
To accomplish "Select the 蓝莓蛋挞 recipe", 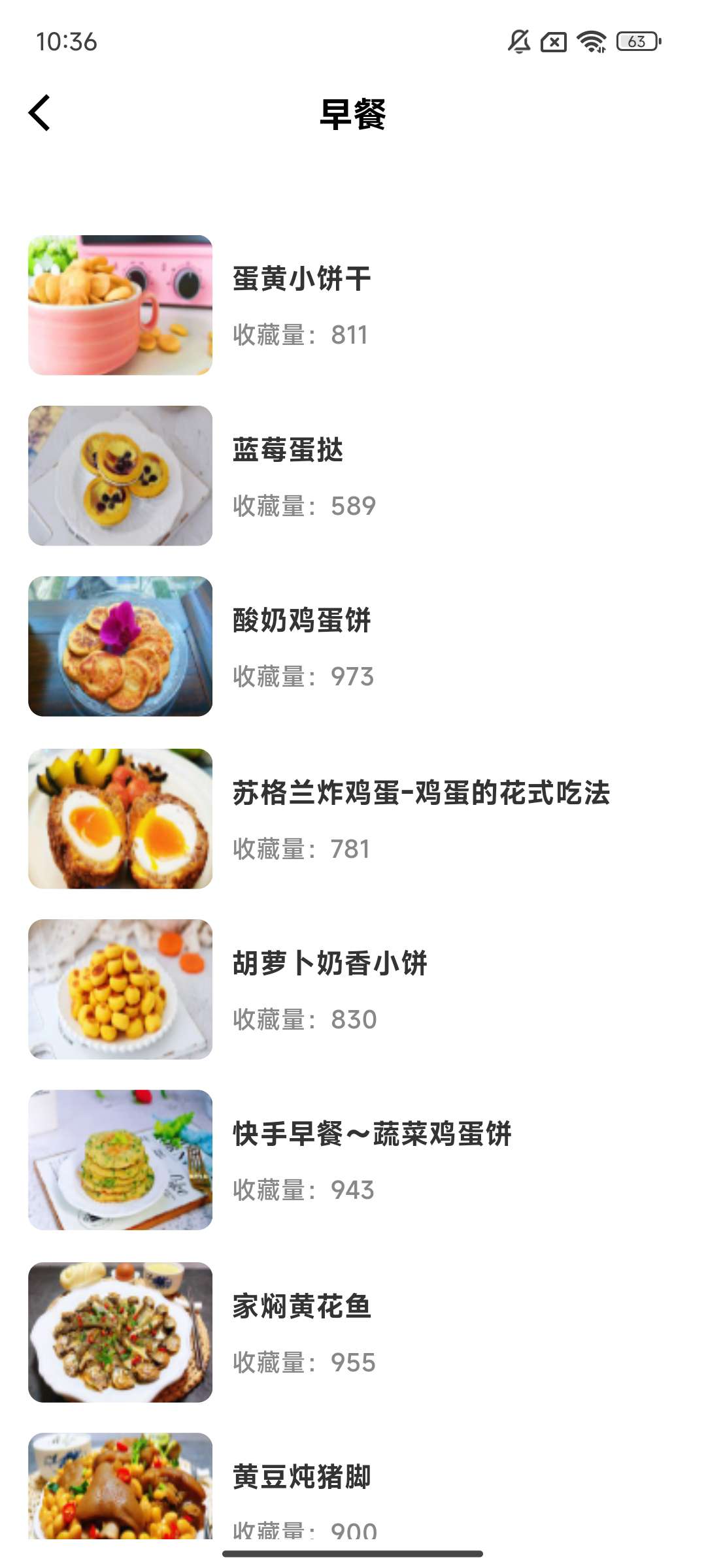I will 288,450.
